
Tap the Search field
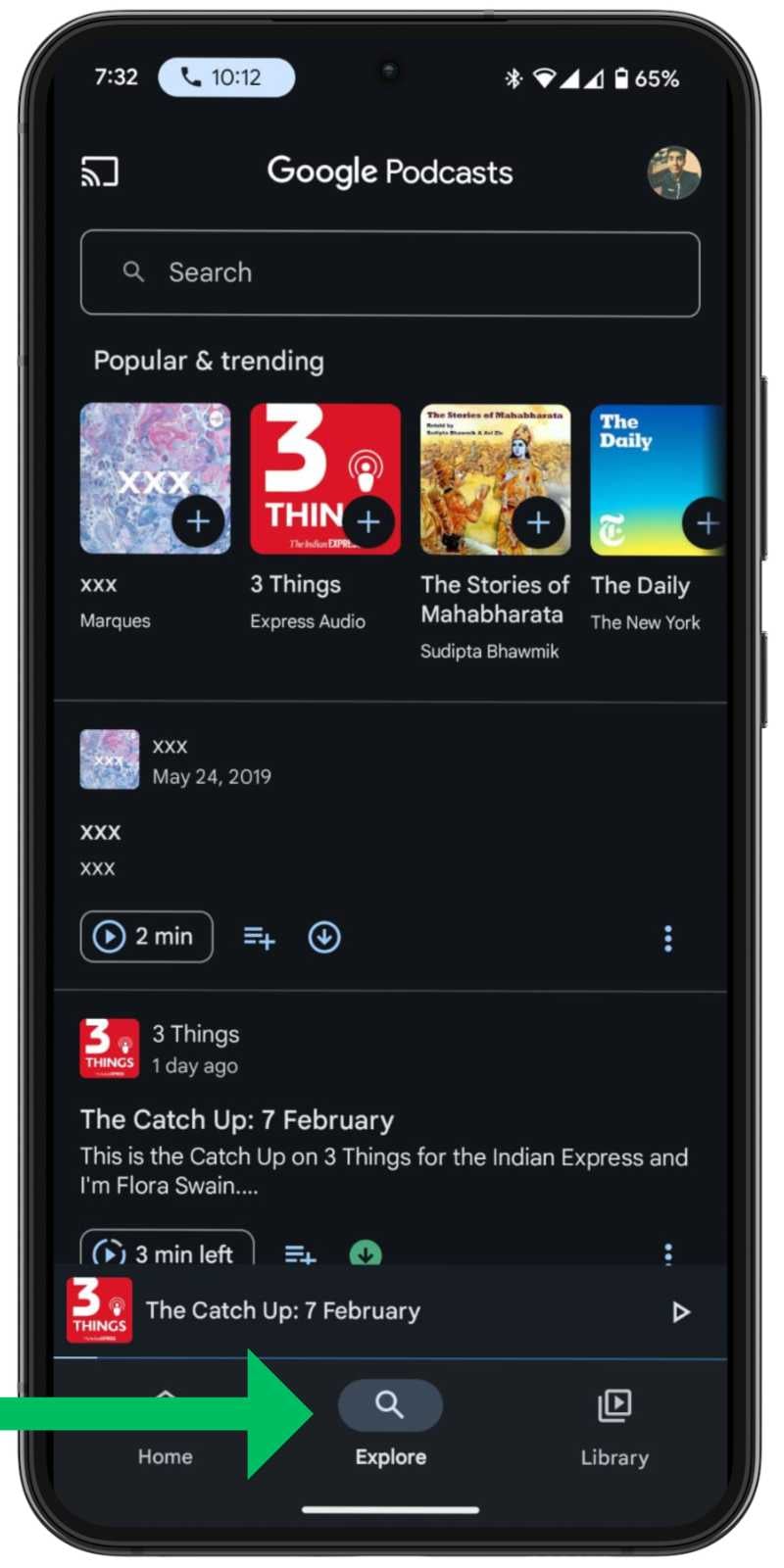click(x=390, y=273)
